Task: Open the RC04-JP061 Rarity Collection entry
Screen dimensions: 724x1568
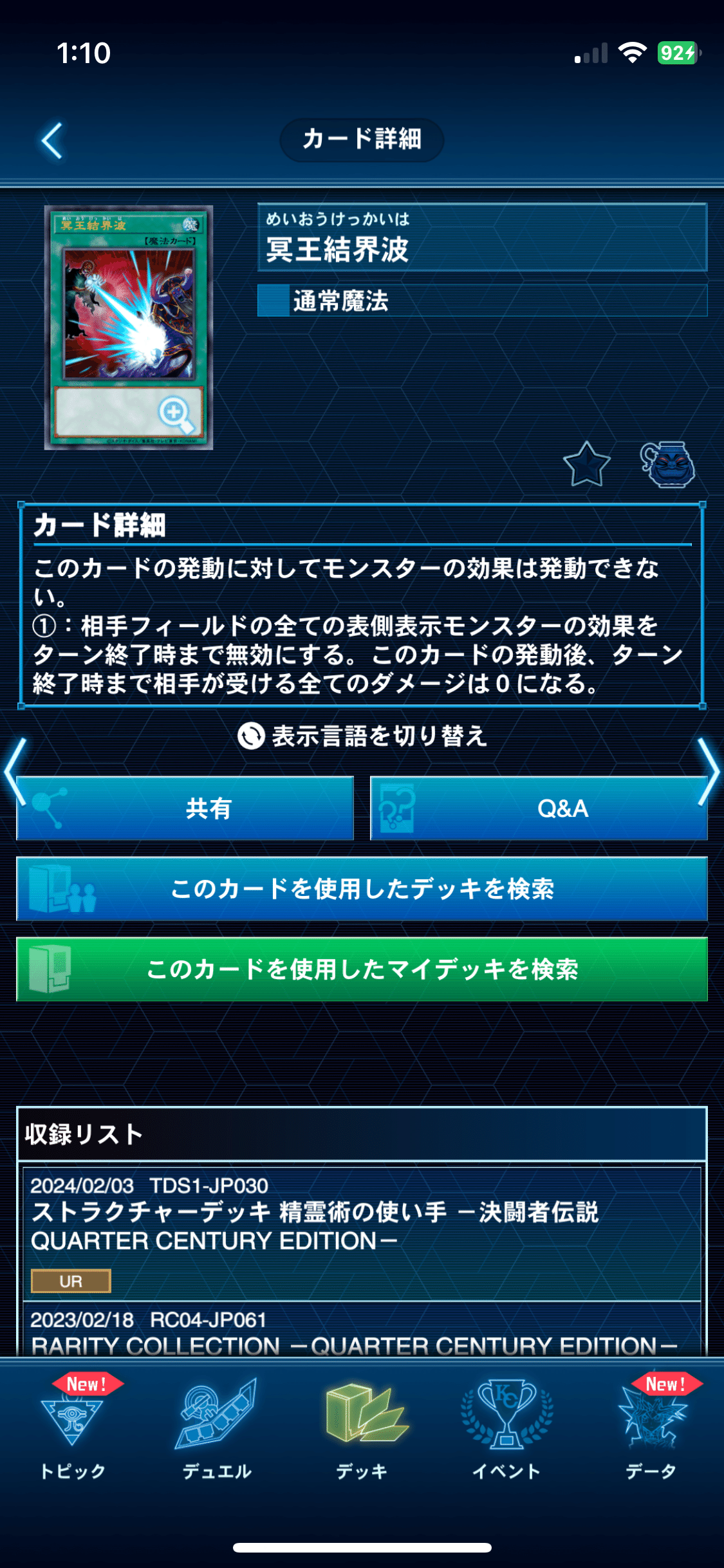Action: pyautogui.click(x=362, y=1332)
